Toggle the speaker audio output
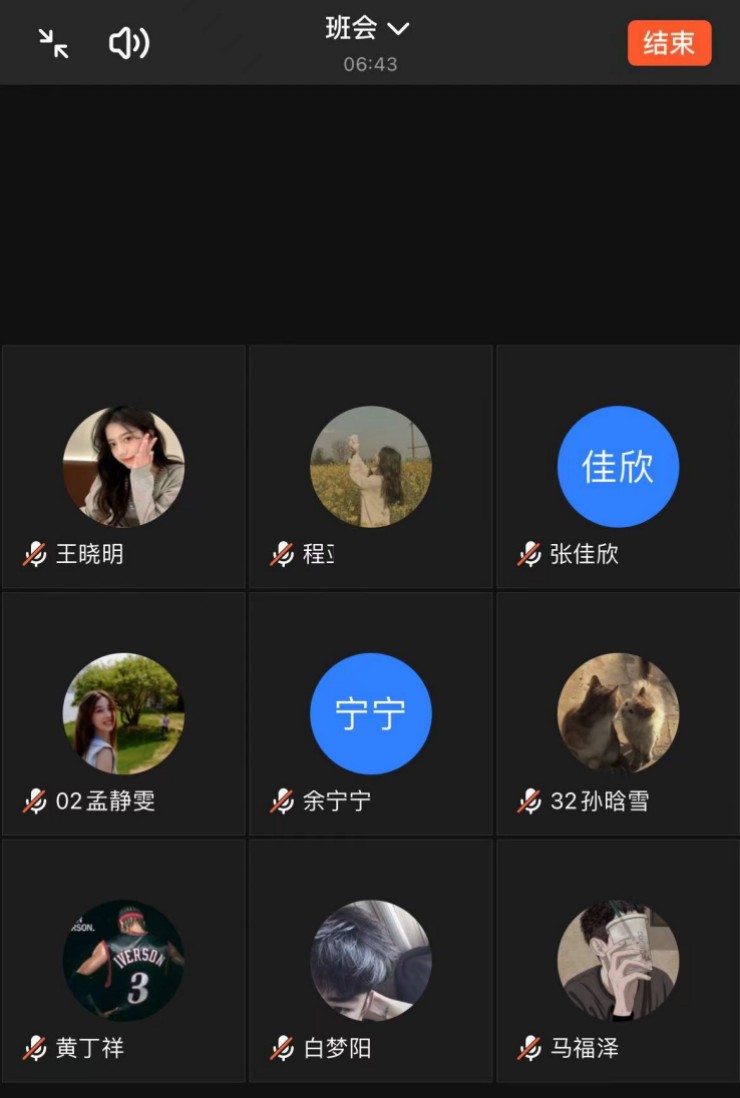 (x=129, y=43)
